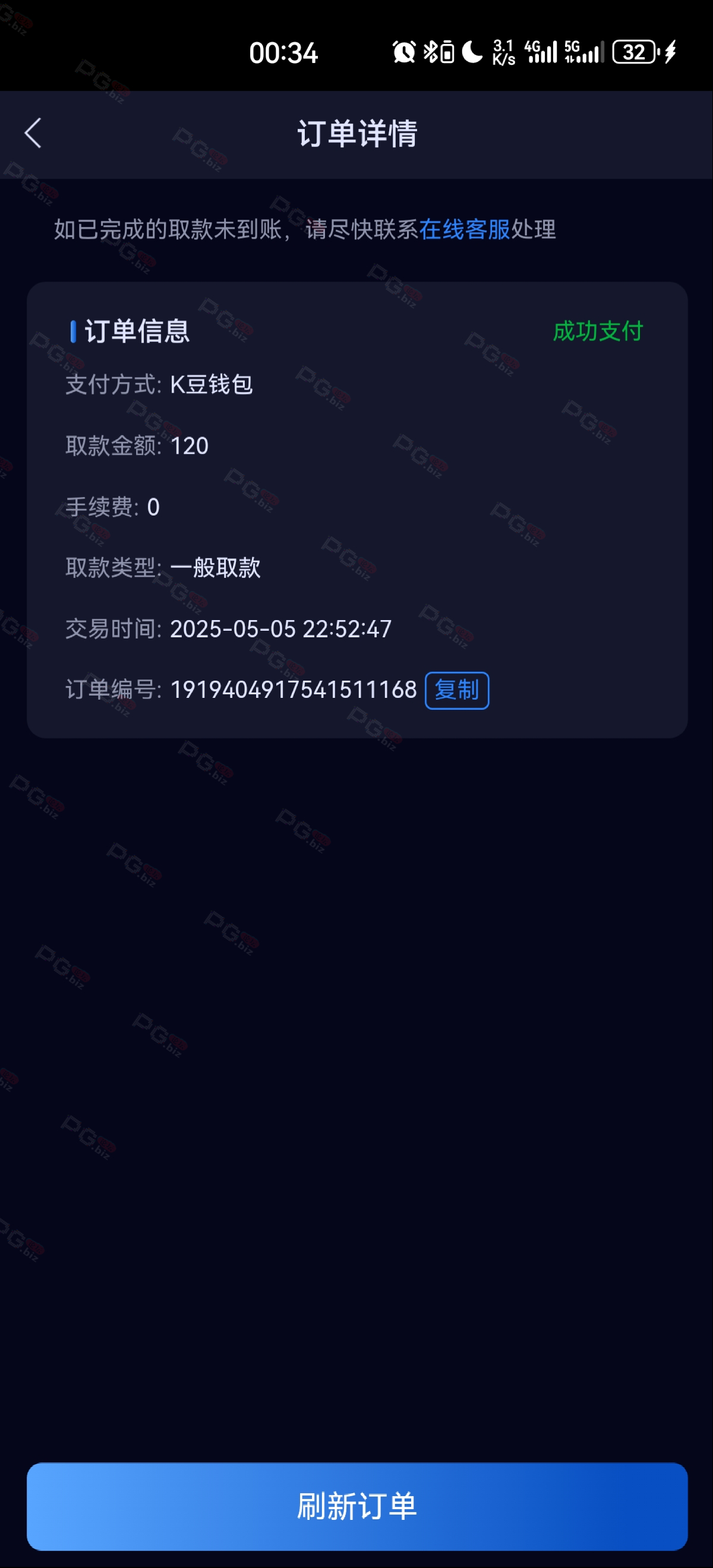Tap the 刷新订单 refresh order button
Image resolution: width=713 pixels, height=1568 pixels.
pyautogui.click(x=357, y=1506)
